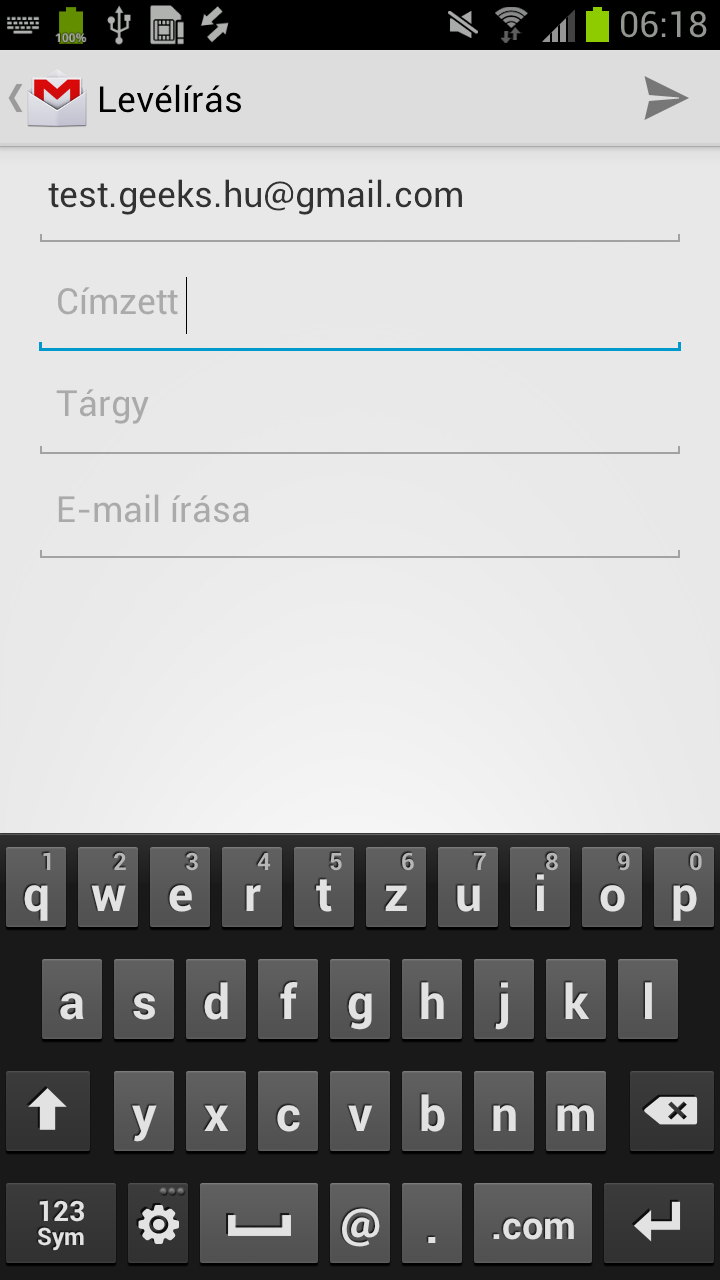Tap the .com key
The height and width of the screenshot is (1280, 720).
tap(533, 1224)
